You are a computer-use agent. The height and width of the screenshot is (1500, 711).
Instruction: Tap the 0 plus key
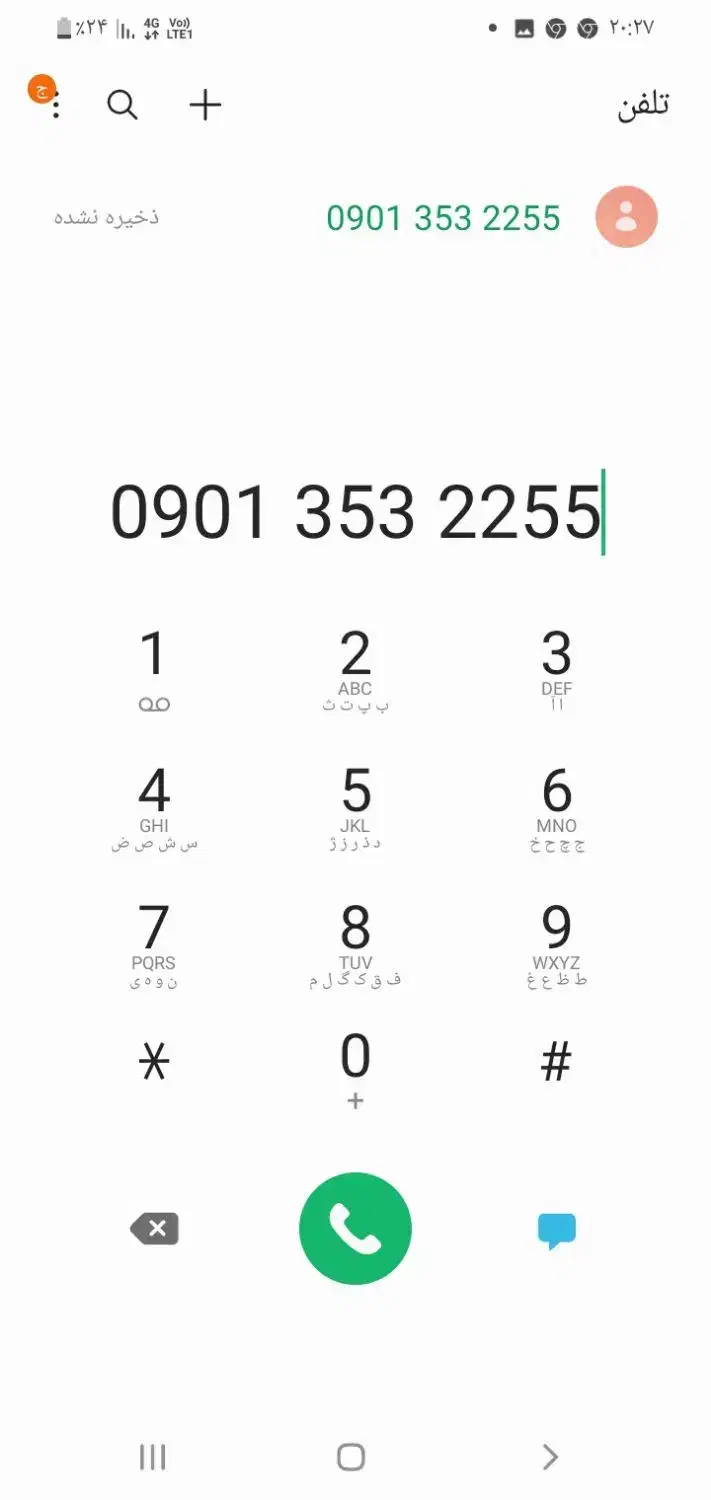pos(355,1070)
